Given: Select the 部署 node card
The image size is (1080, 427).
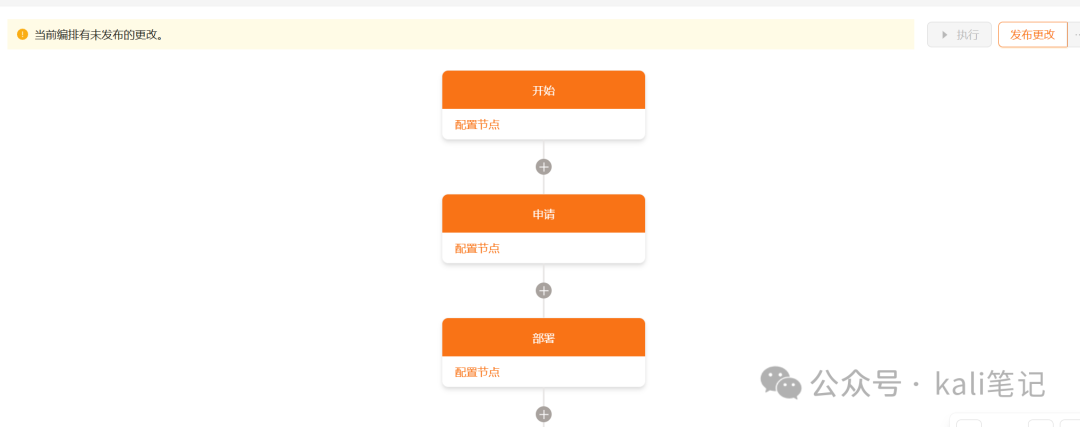Looking at the screenshot, I should point(543,338).
